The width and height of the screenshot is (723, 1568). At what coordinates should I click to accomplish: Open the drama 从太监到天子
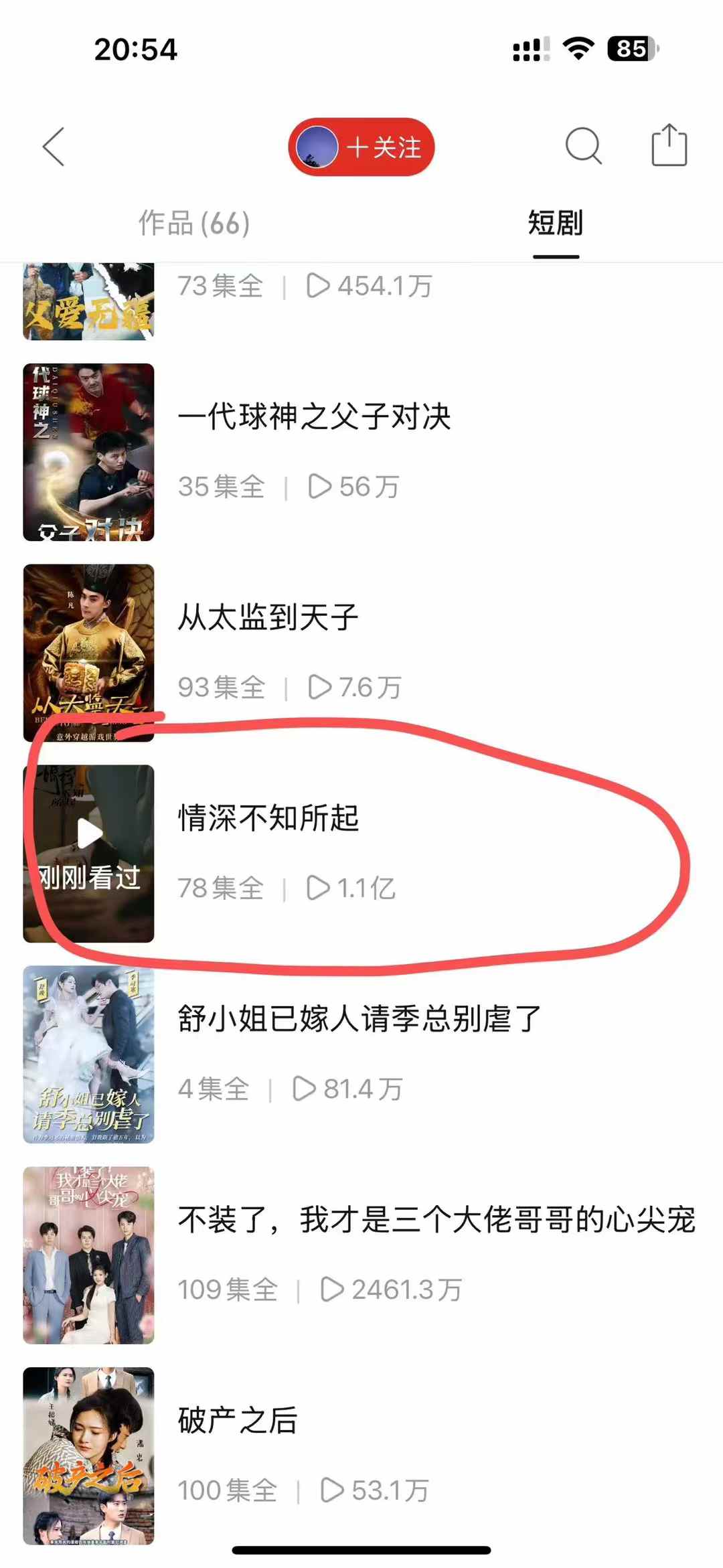pyautogui.click(x=268, y=617)
